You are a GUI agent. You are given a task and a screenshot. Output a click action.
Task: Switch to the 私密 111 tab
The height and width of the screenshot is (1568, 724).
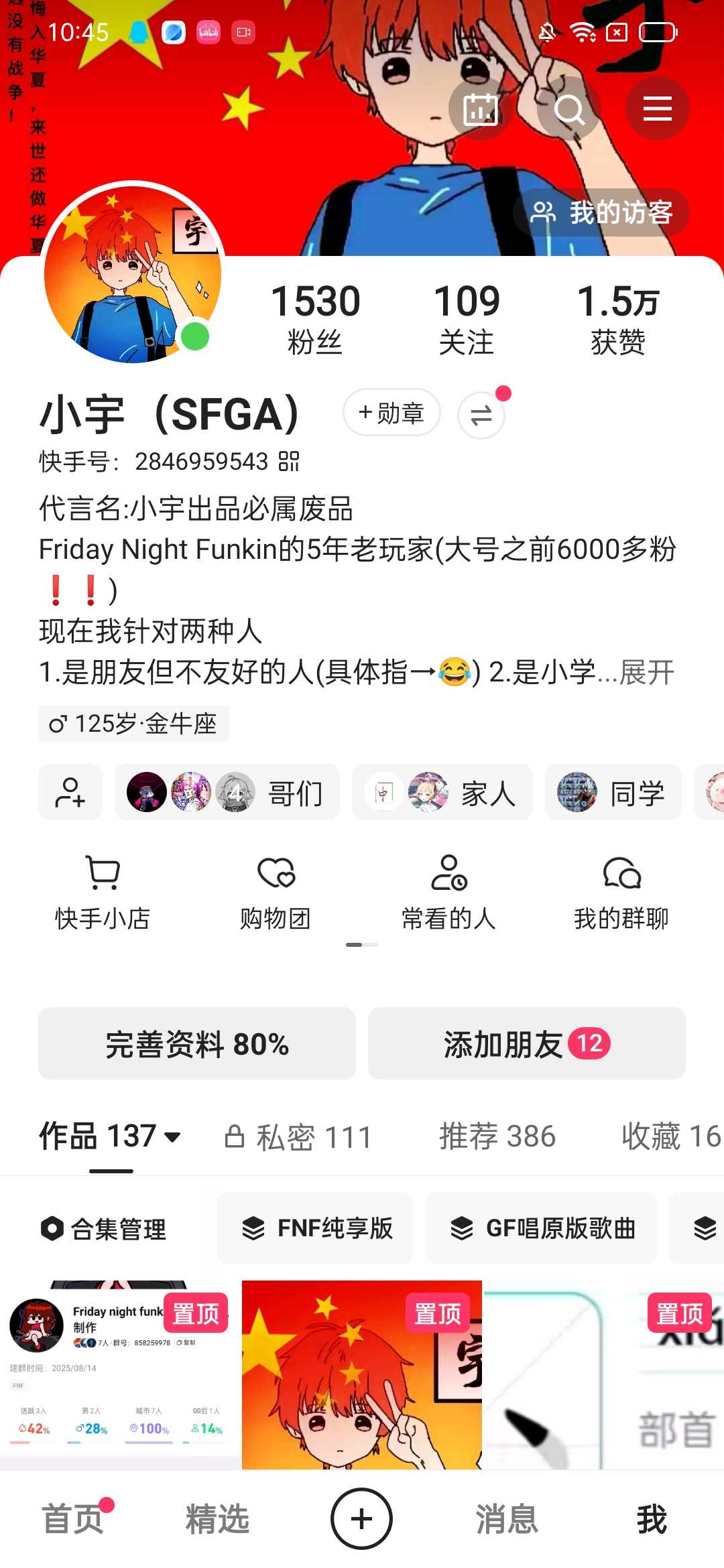tap(298, 1136)
